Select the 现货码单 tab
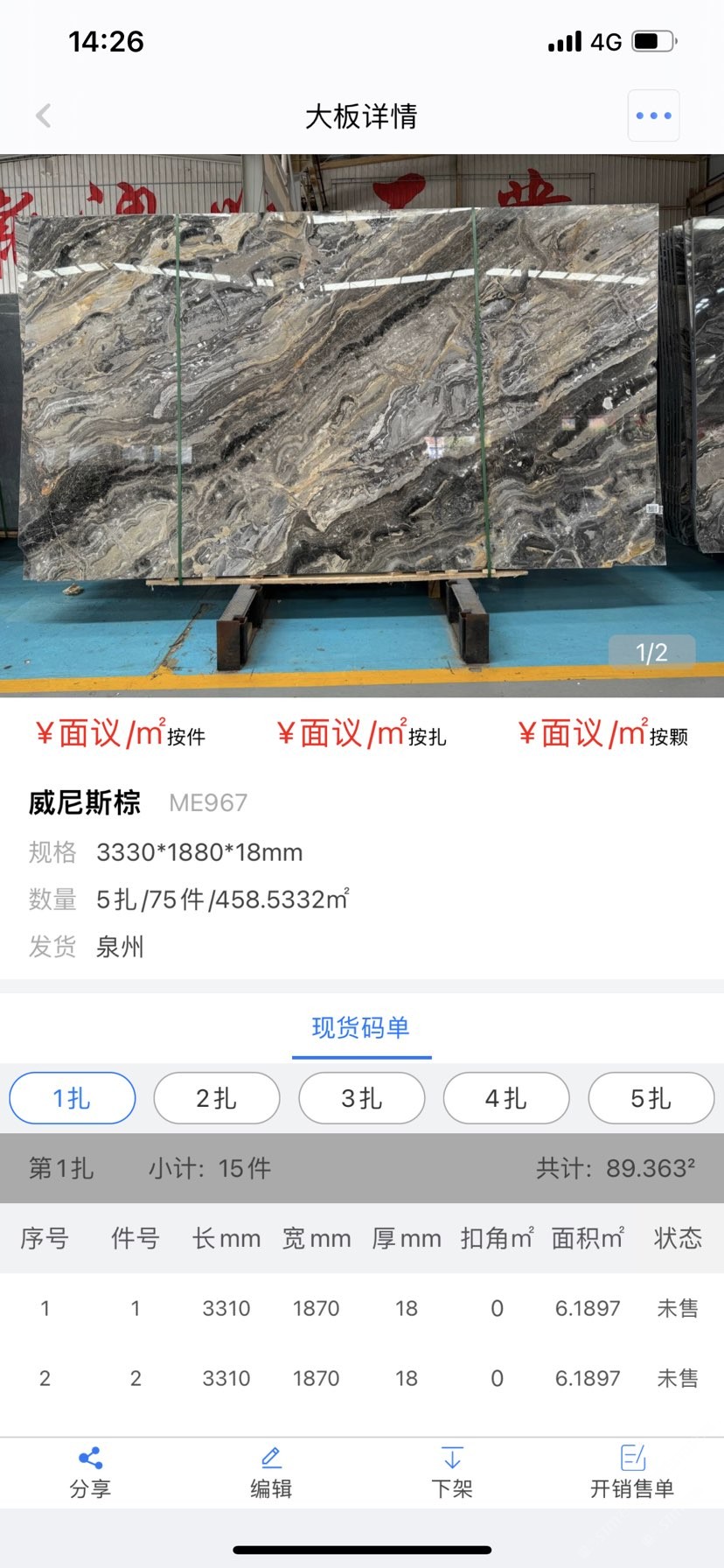Screen dimensions: 724x1568 tap(361, 1027)
